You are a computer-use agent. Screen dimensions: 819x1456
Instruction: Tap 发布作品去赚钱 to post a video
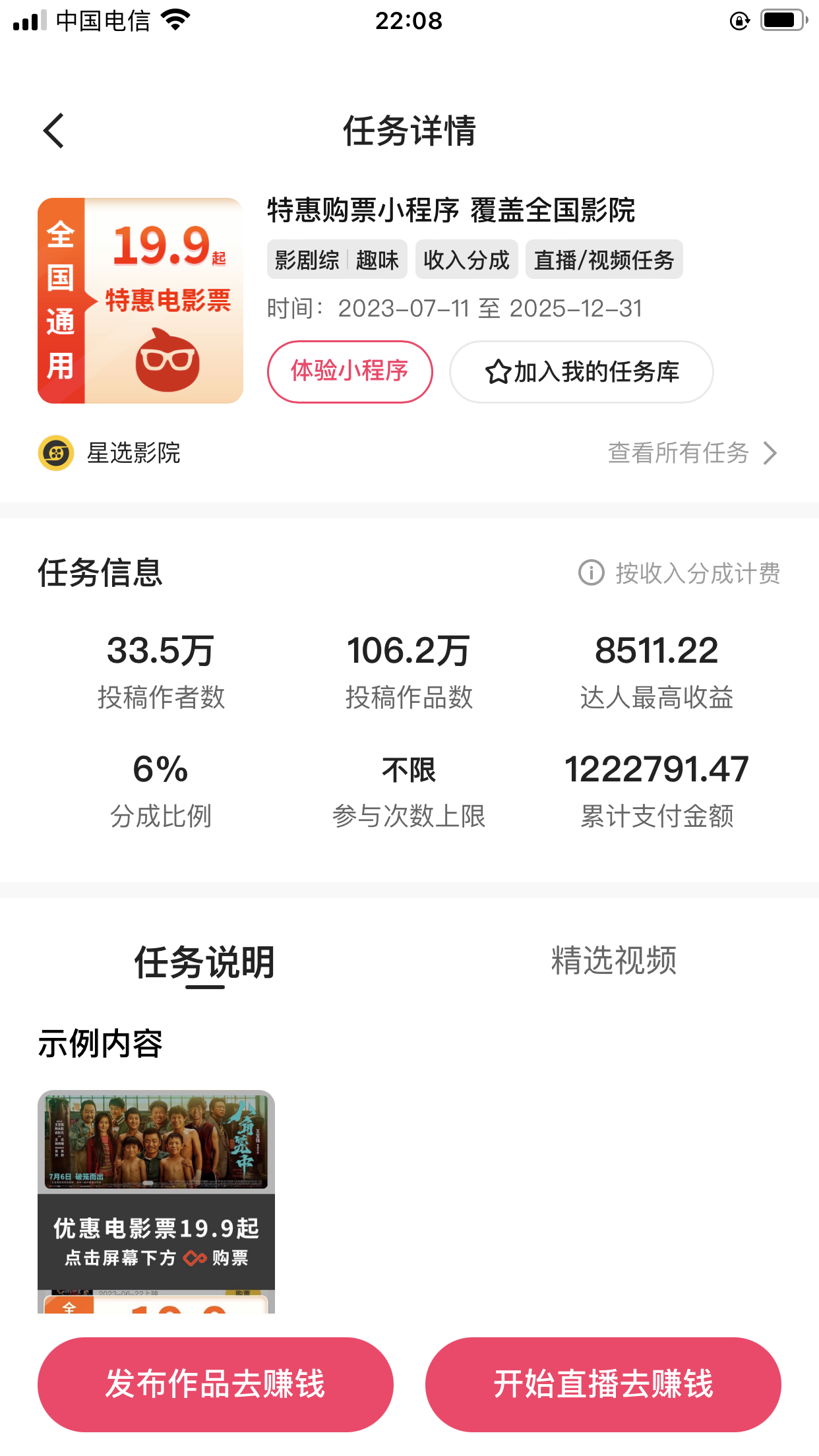(x=215, y=1383)
